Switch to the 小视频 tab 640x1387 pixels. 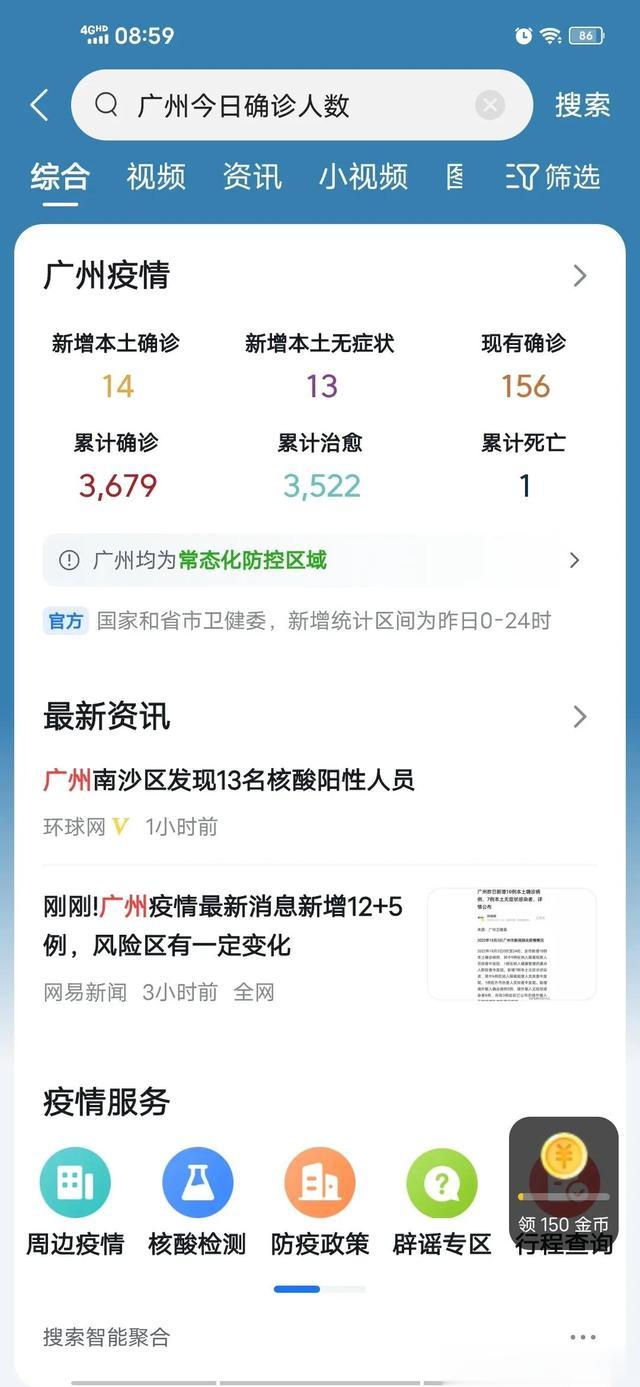point(363,177)
